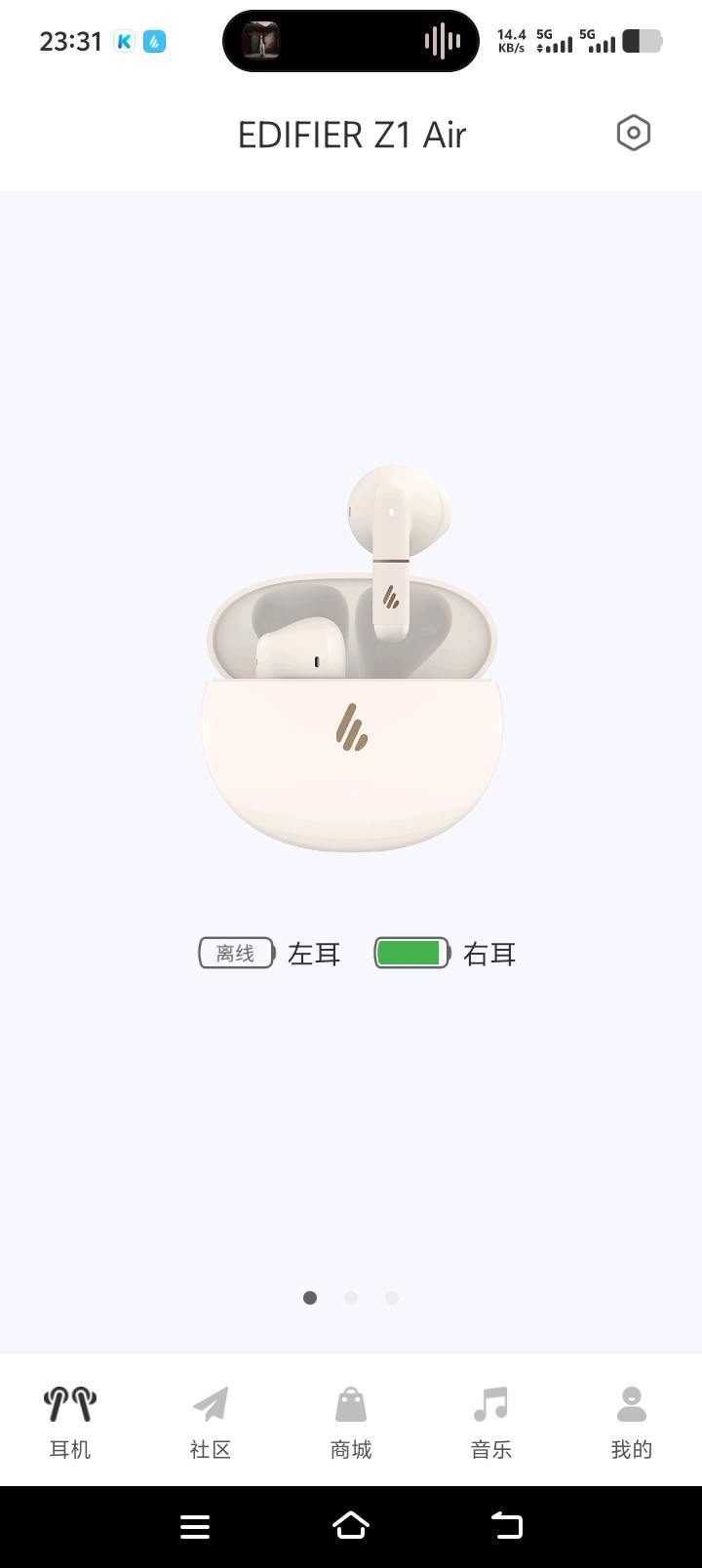Open the earbuds settings gear icon
The width and height of the screenshot is (702, 1568).
[x=633, y=134]
